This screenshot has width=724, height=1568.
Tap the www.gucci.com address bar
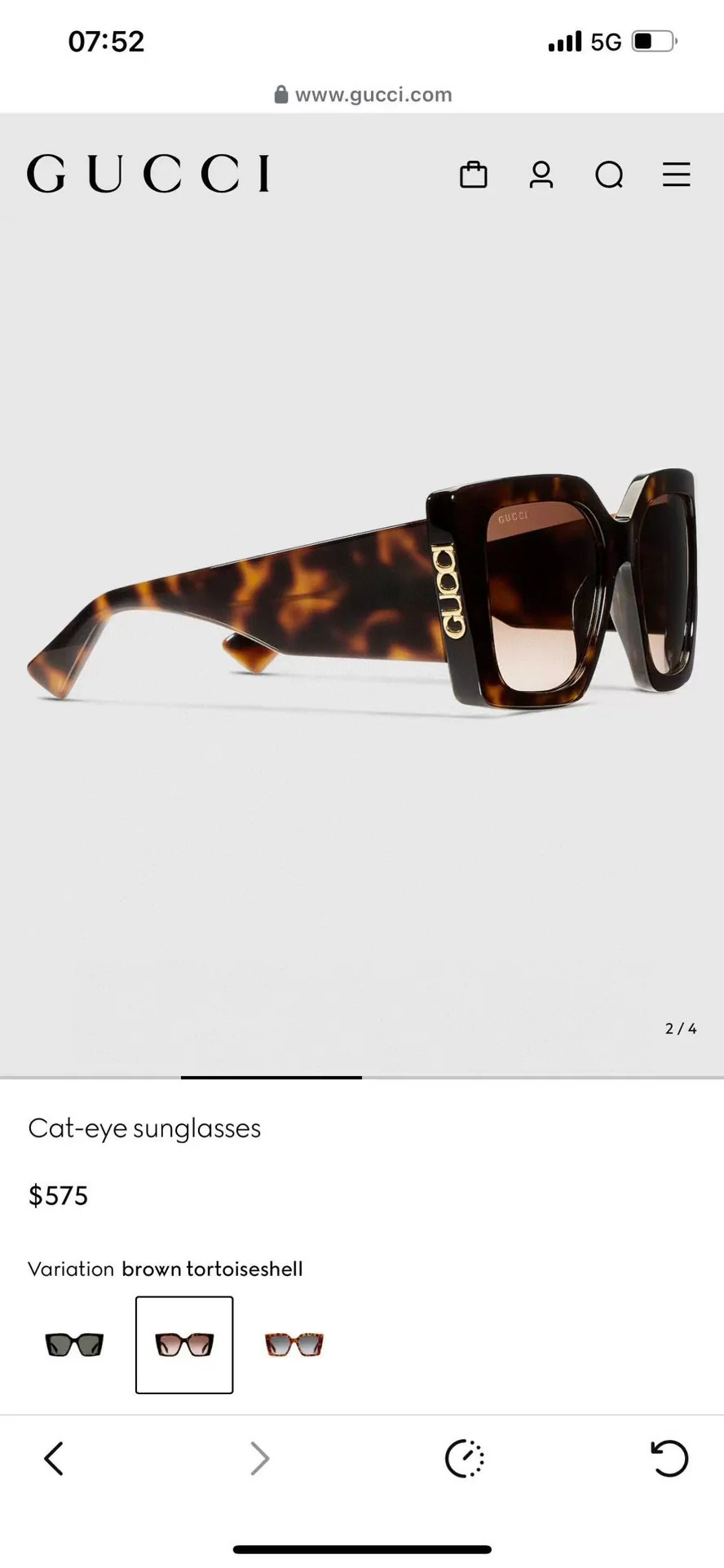pyautogui.click(x=362, y=95)
